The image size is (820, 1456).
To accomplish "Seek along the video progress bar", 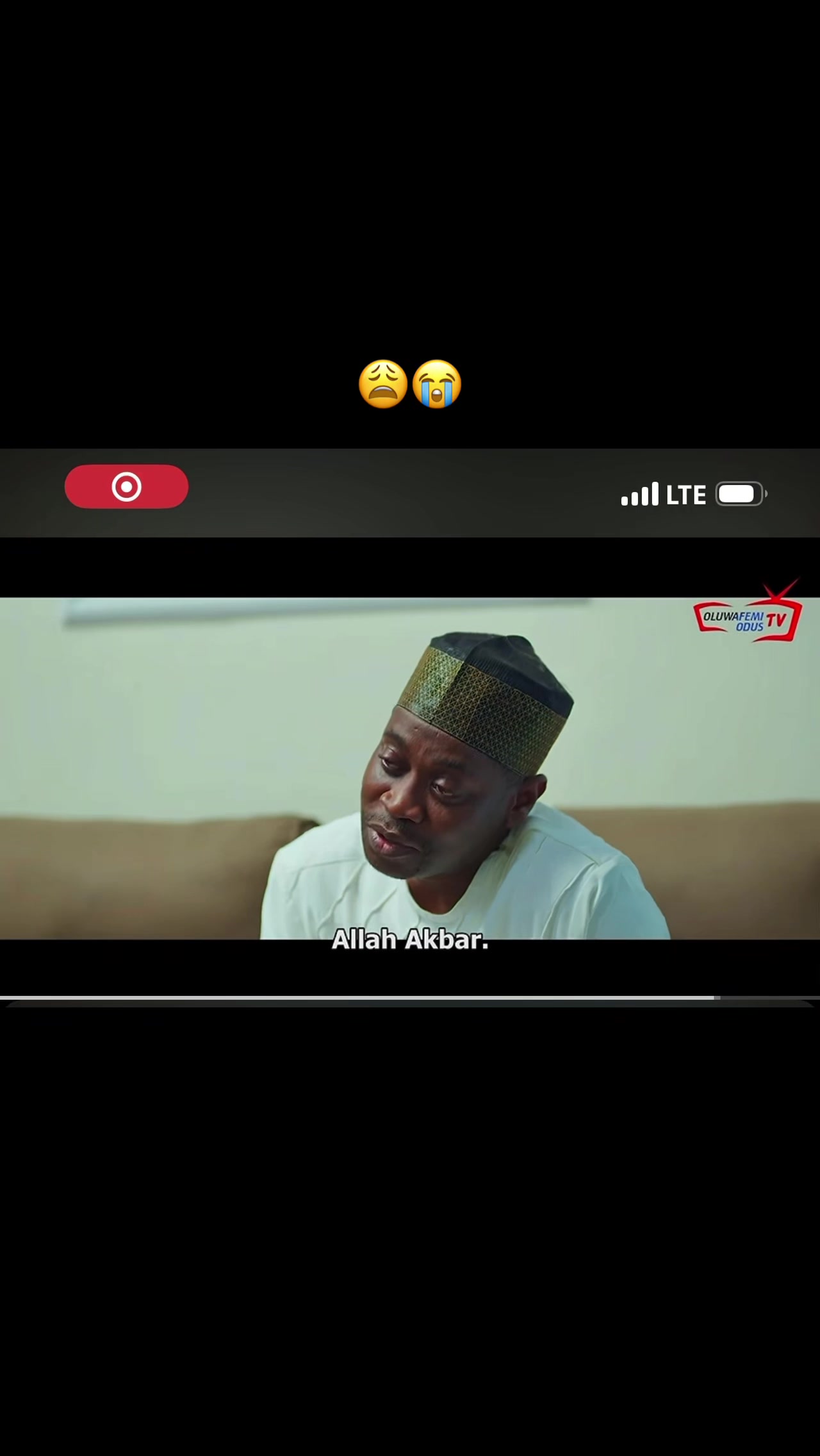I will click(x=410, y=998).
